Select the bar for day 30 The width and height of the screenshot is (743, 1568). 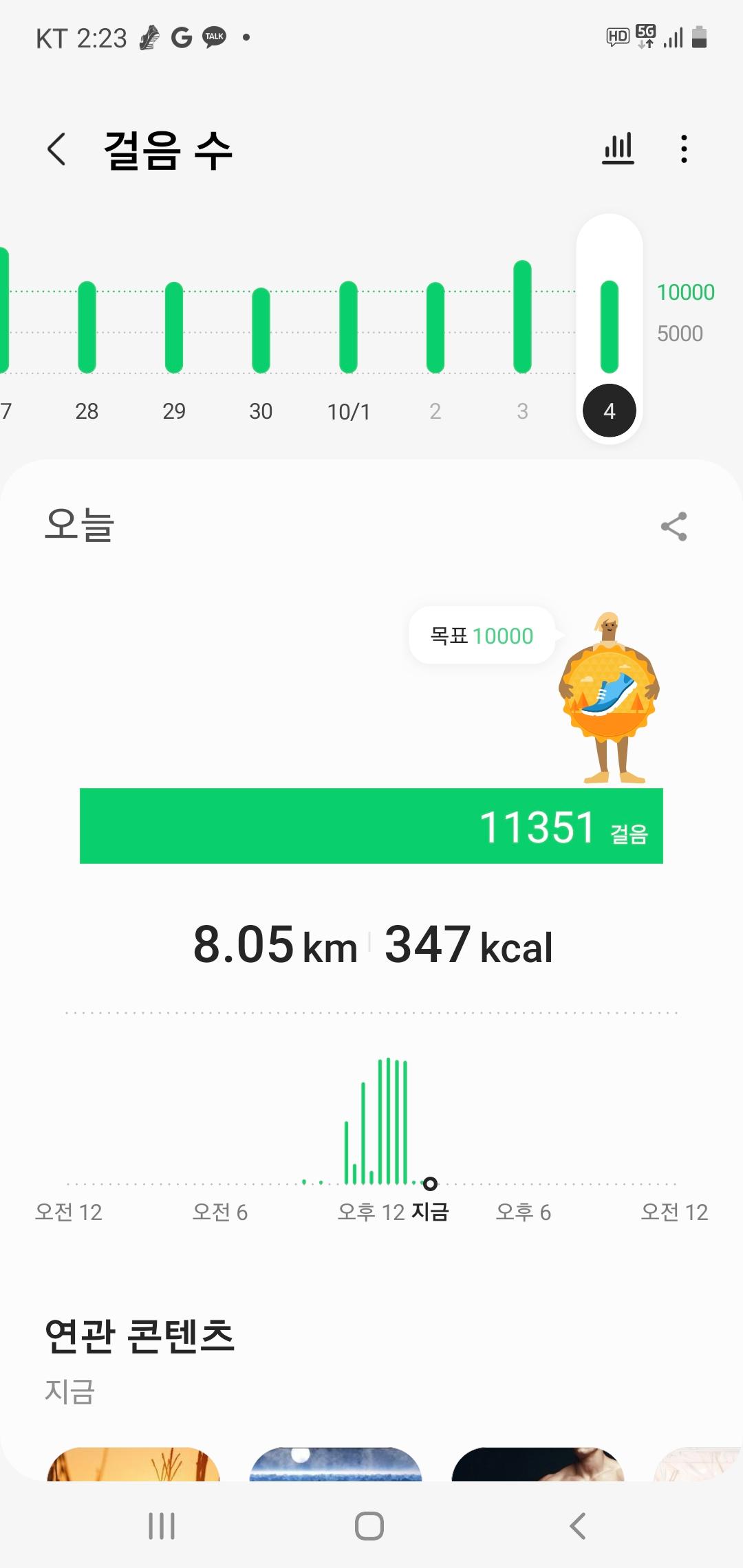click(261, 330)
